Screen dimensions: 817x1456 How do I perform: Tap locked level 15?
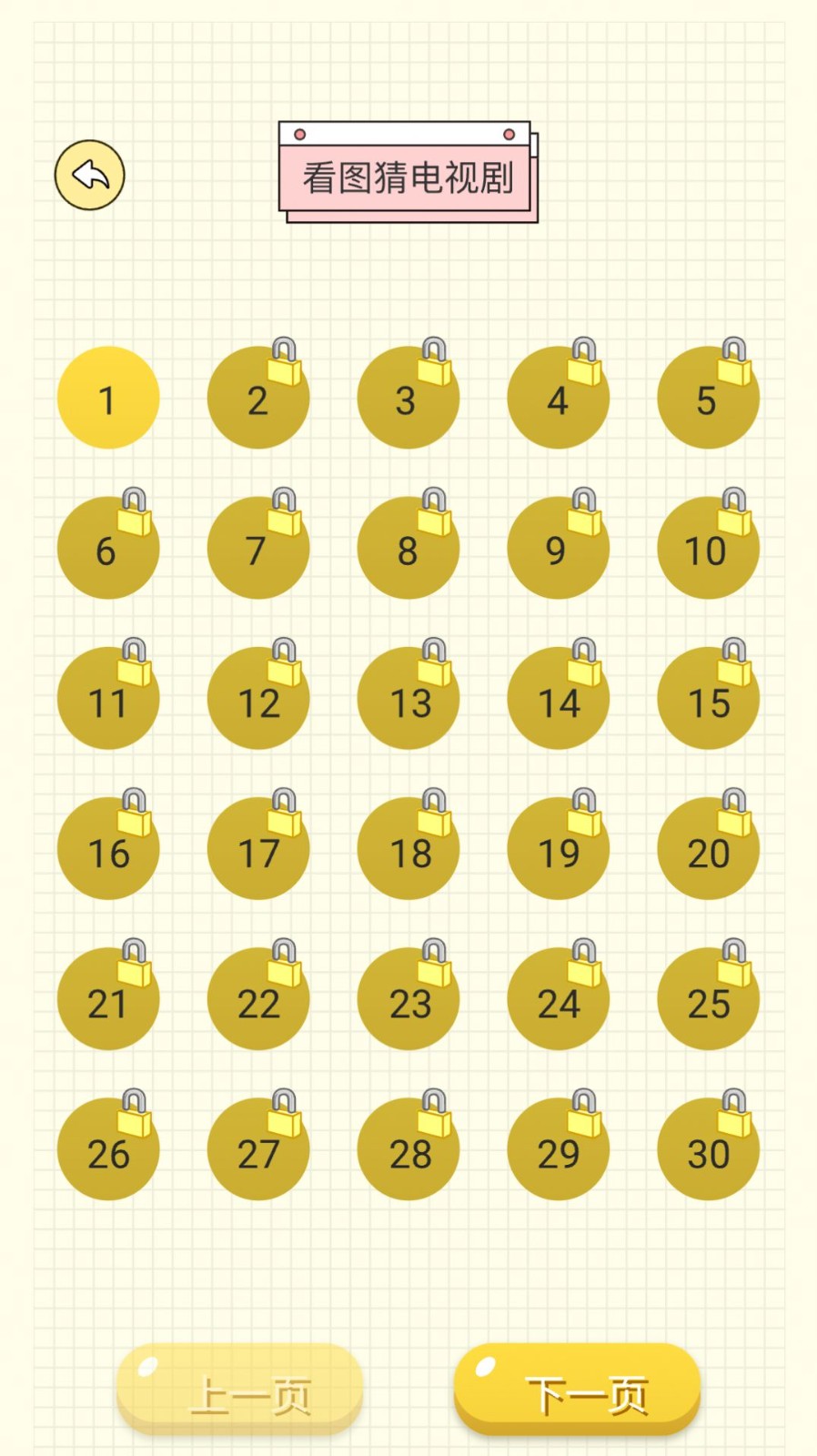(x=708, y=699)
